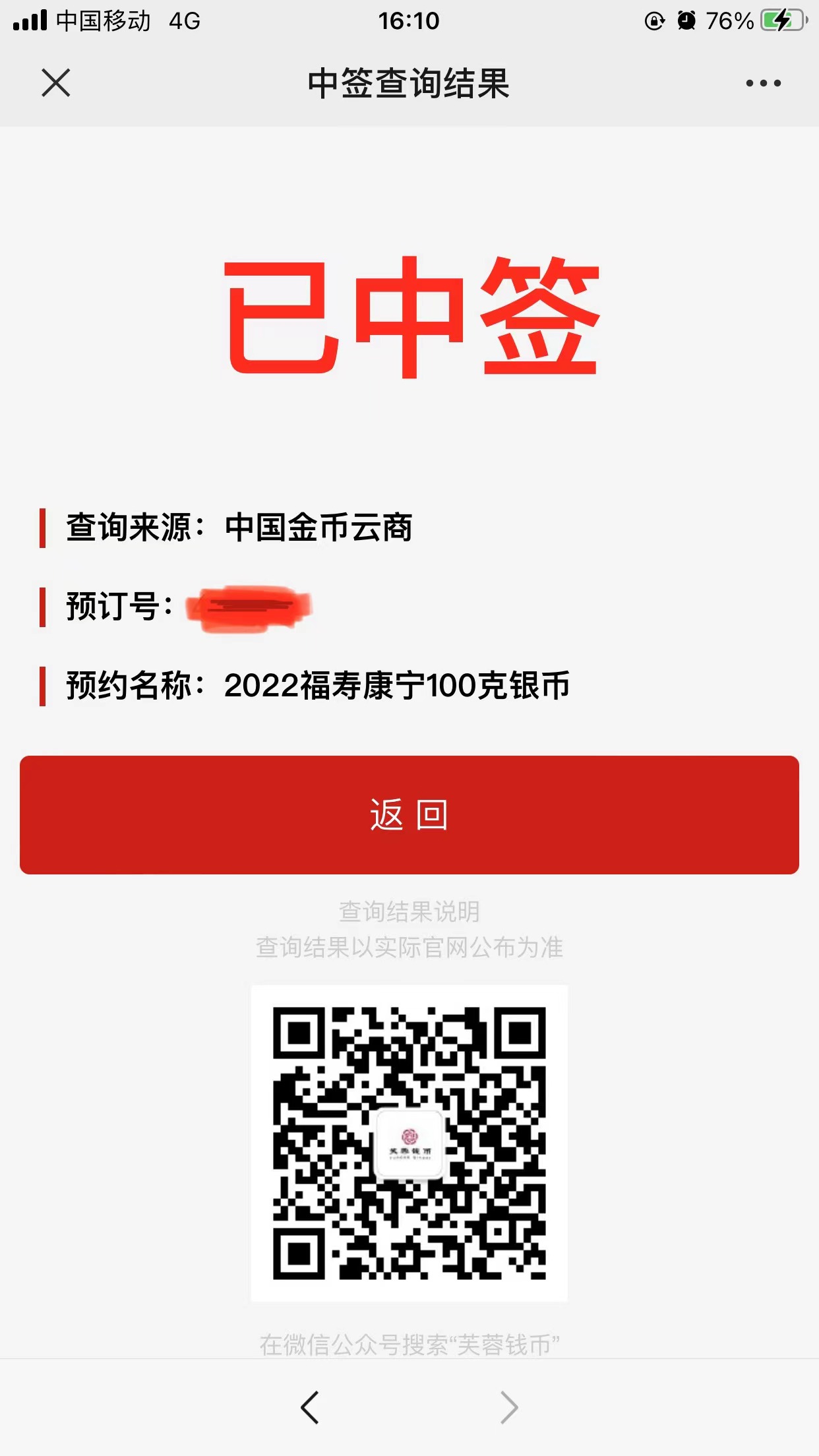Tap the red 返回 button
This screenshot has width=819, height=1456.
tap(409, 815)
